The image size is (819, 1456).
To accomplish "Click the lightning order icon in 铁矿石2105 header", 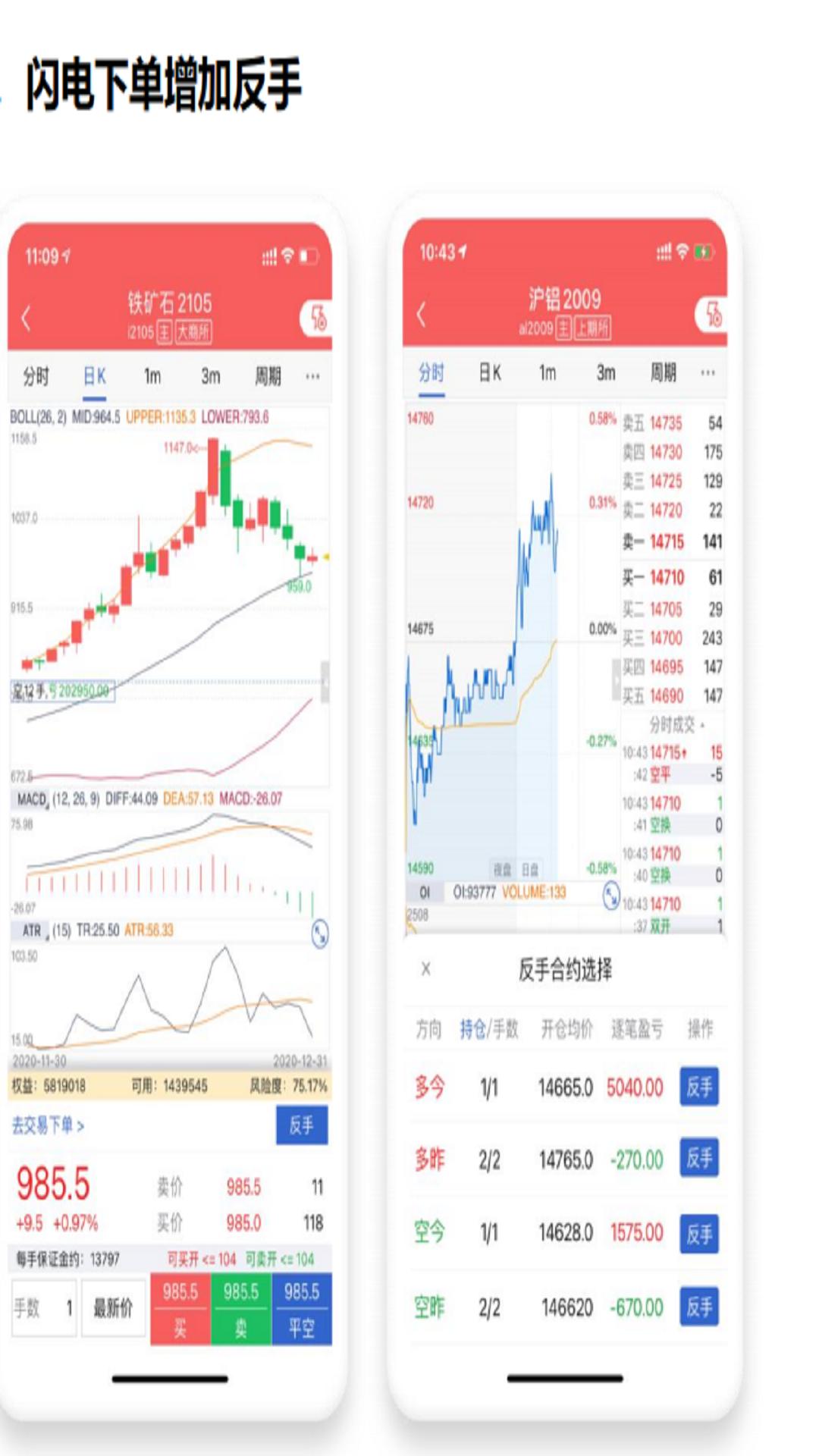I will coord(318,318).
